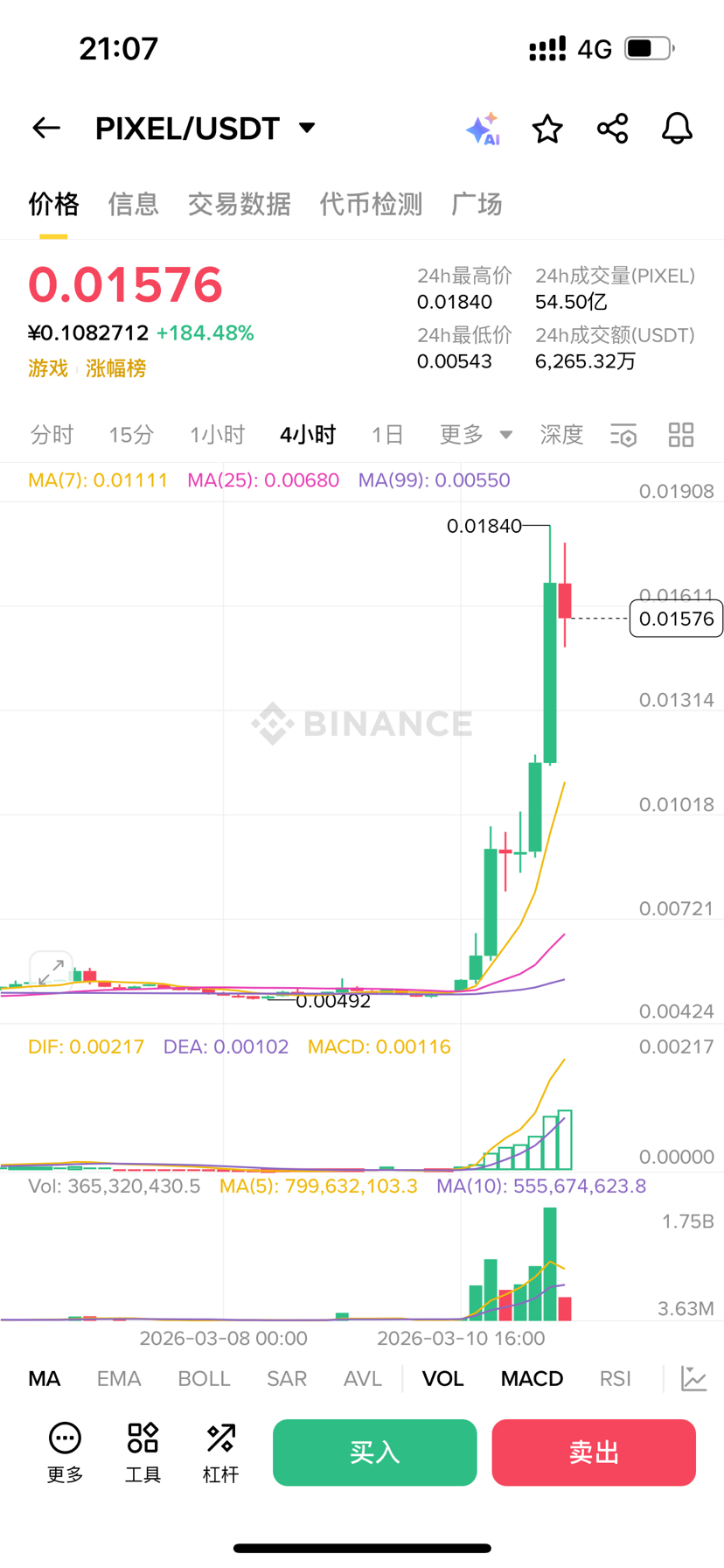The height and width of the screenshot is (1568, 724).
Task: Show the 深度 depth chart
Action: (x=561, y=435)
